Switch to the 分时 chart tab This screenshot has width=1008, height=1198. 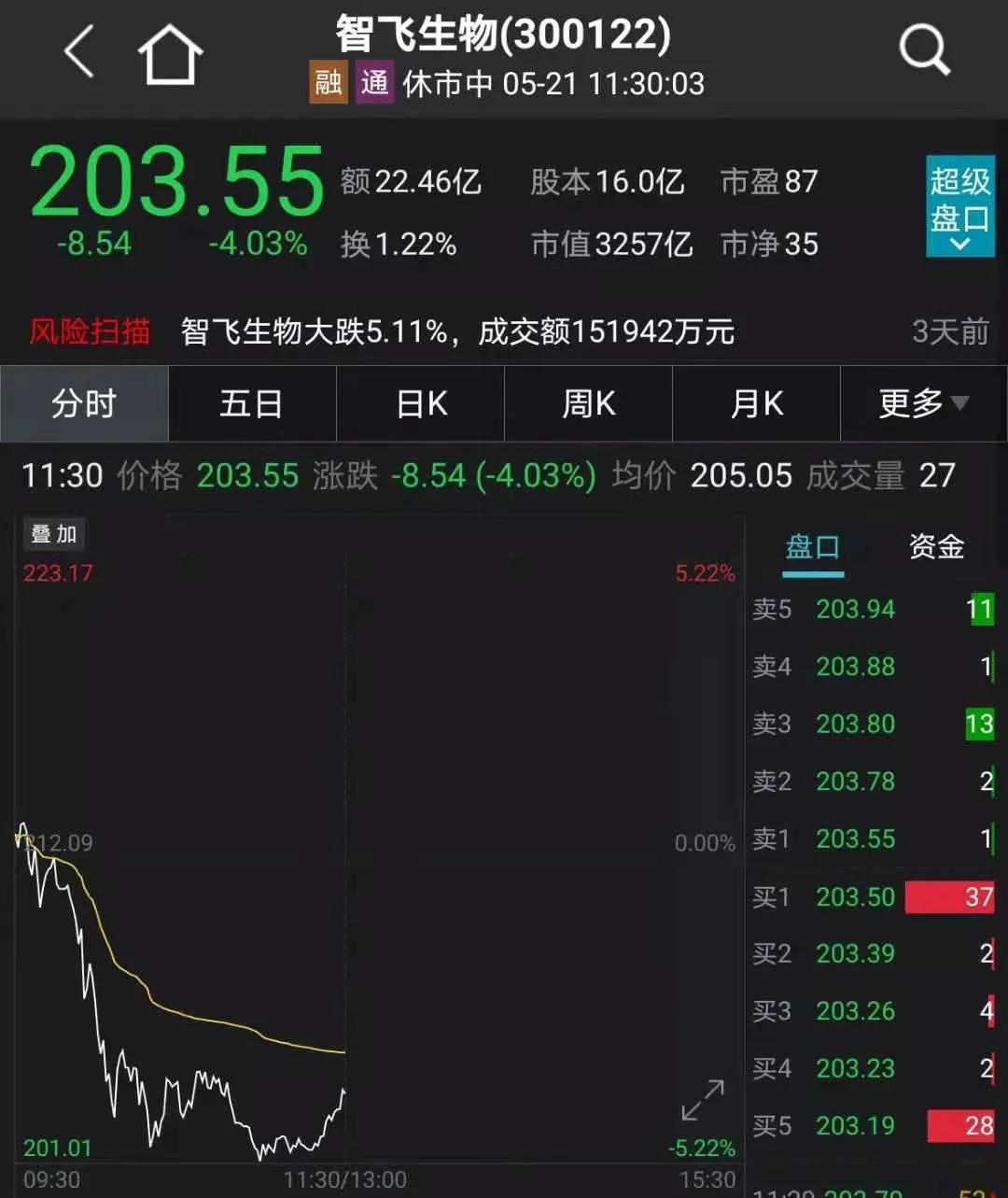[84, 404]
